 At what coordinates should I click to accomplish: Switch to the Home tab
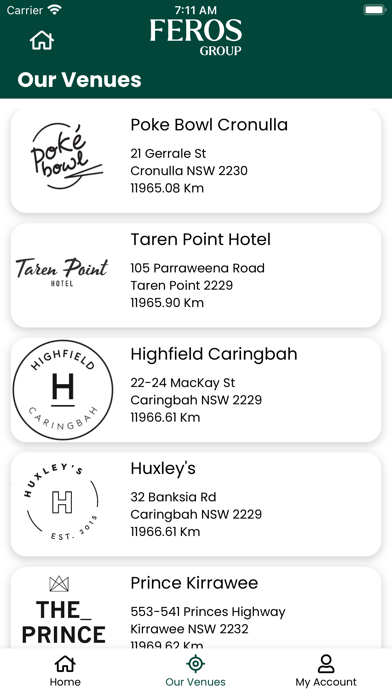(x=65, y=671)
